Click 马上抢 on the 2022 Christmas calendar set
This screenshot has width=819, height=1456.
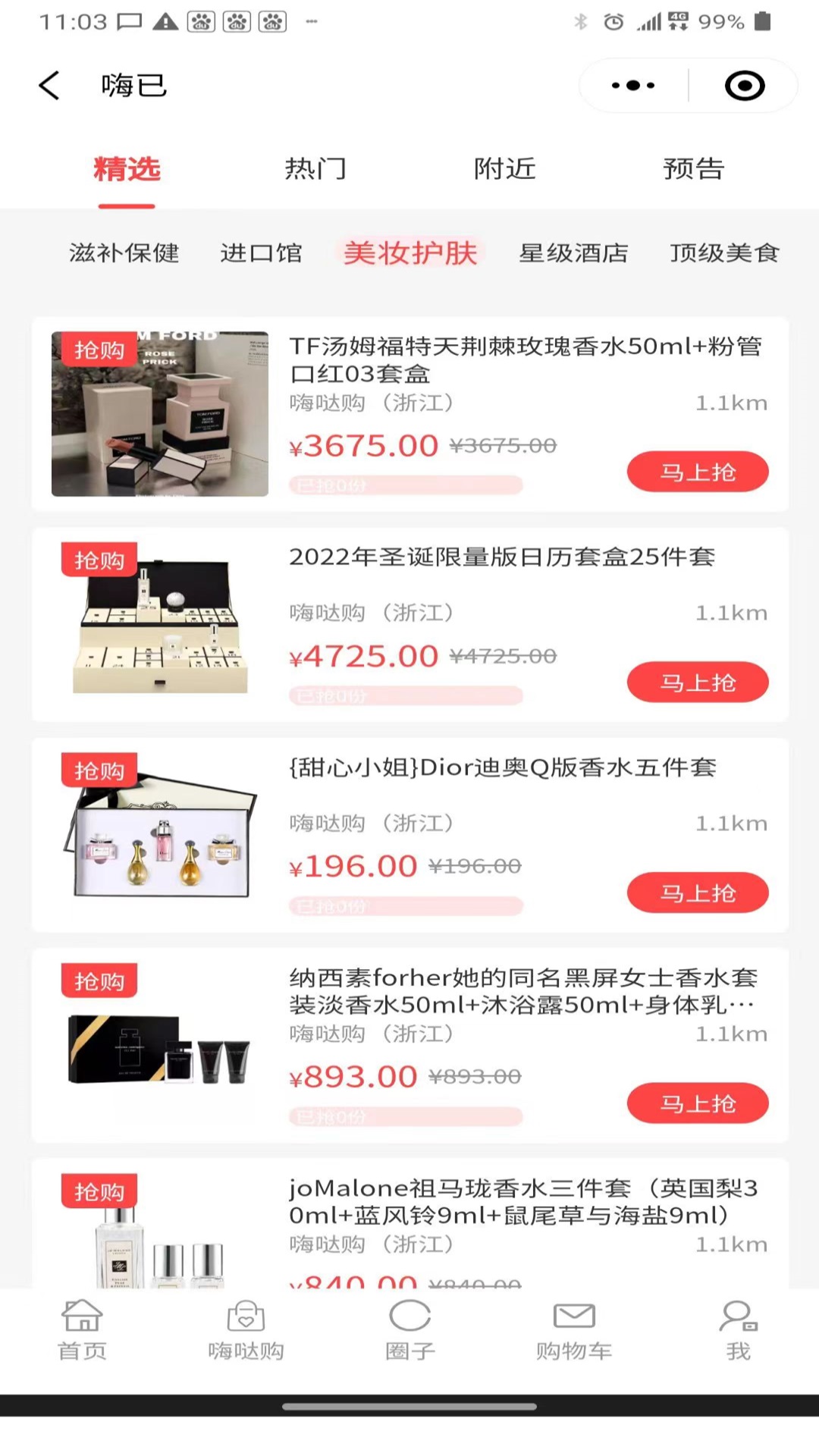697,682
